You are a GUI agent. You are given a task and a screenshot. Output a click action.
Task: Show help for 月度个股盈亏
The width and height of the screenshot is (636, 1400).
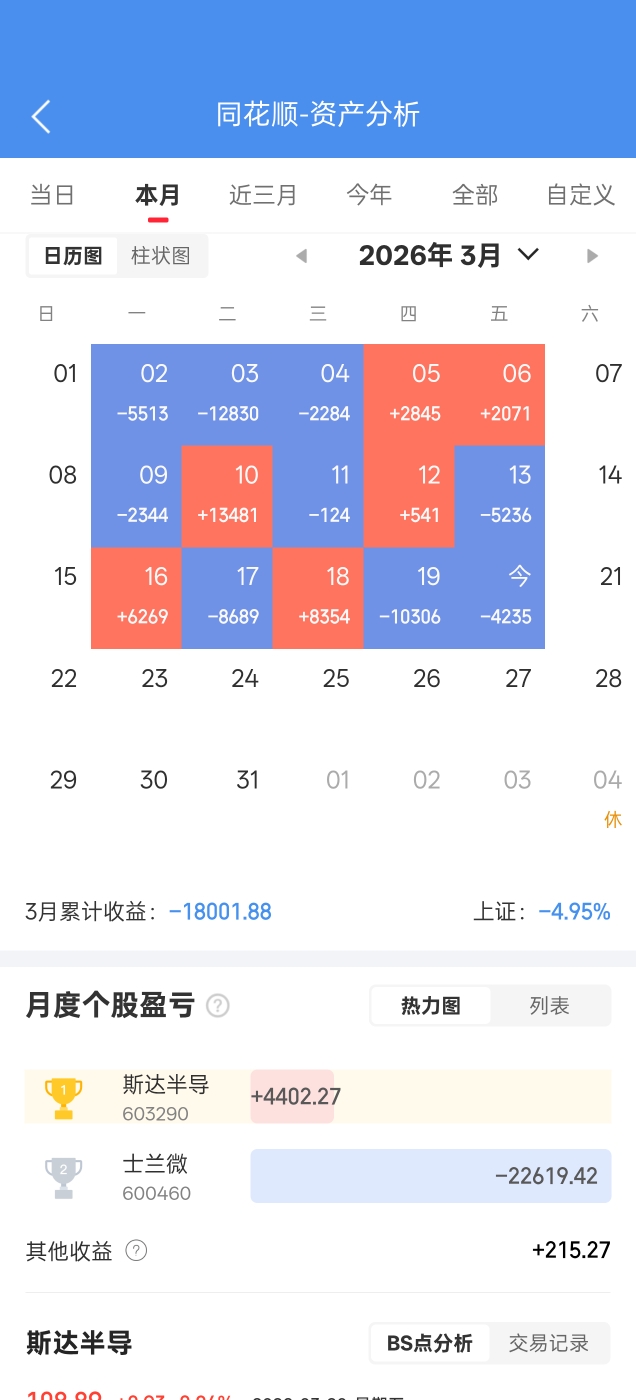coord(218,1006)
